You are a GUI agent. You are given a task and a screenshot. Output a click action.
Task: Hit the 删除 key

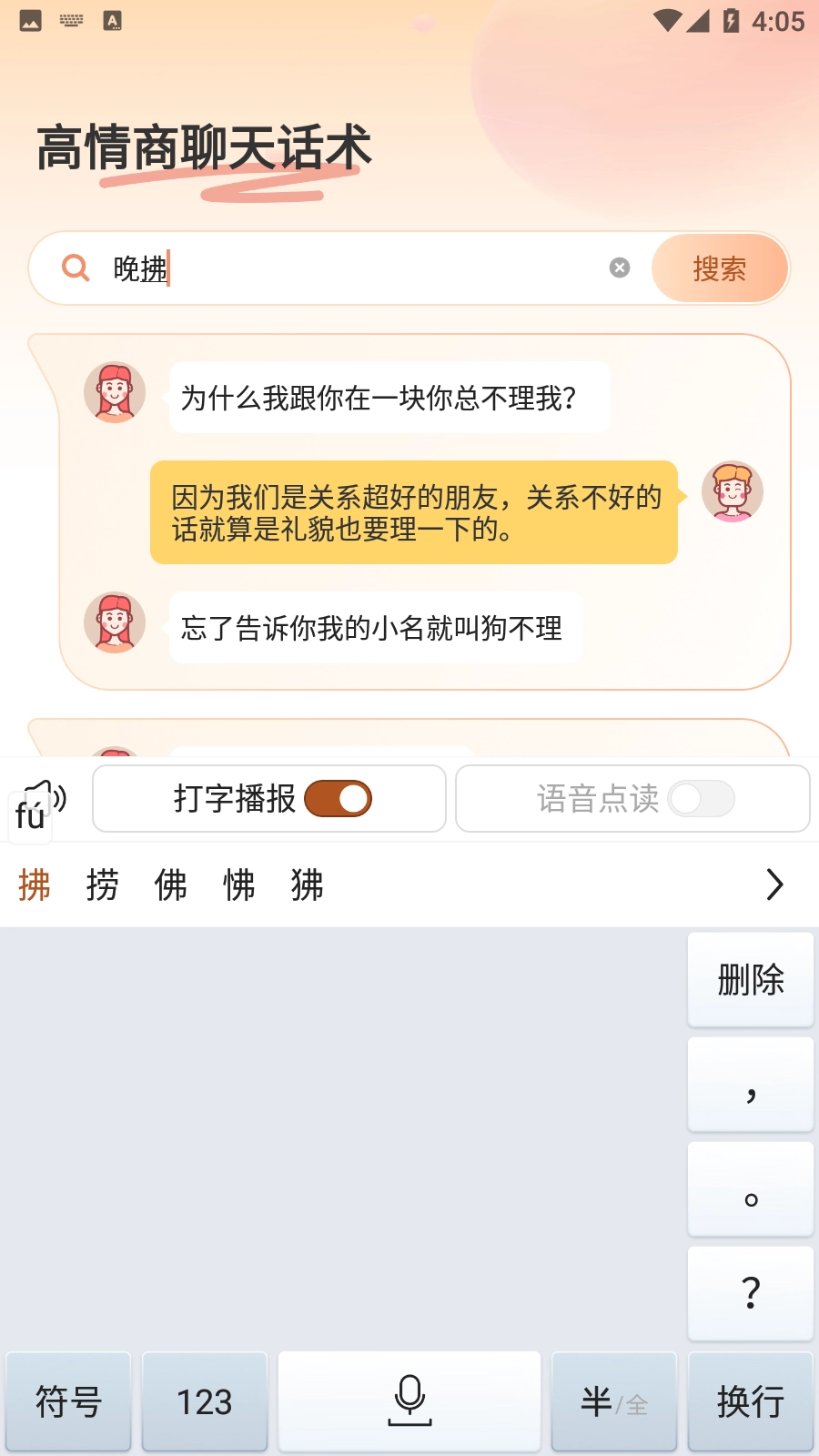click(751, 980)
